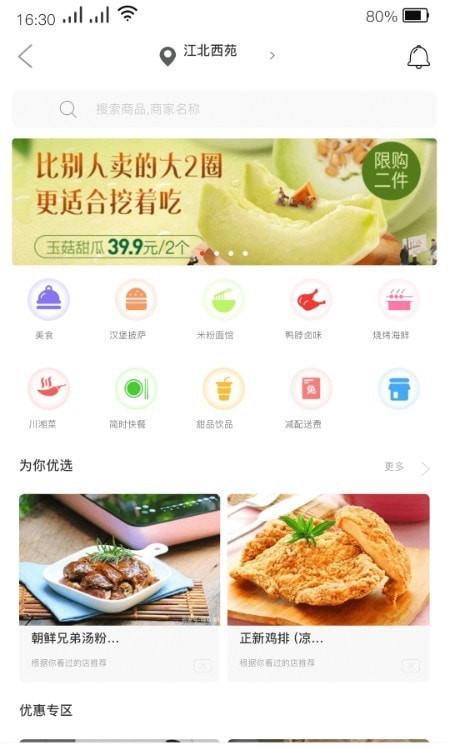View 更多 in the 为你优选 section

407,467
